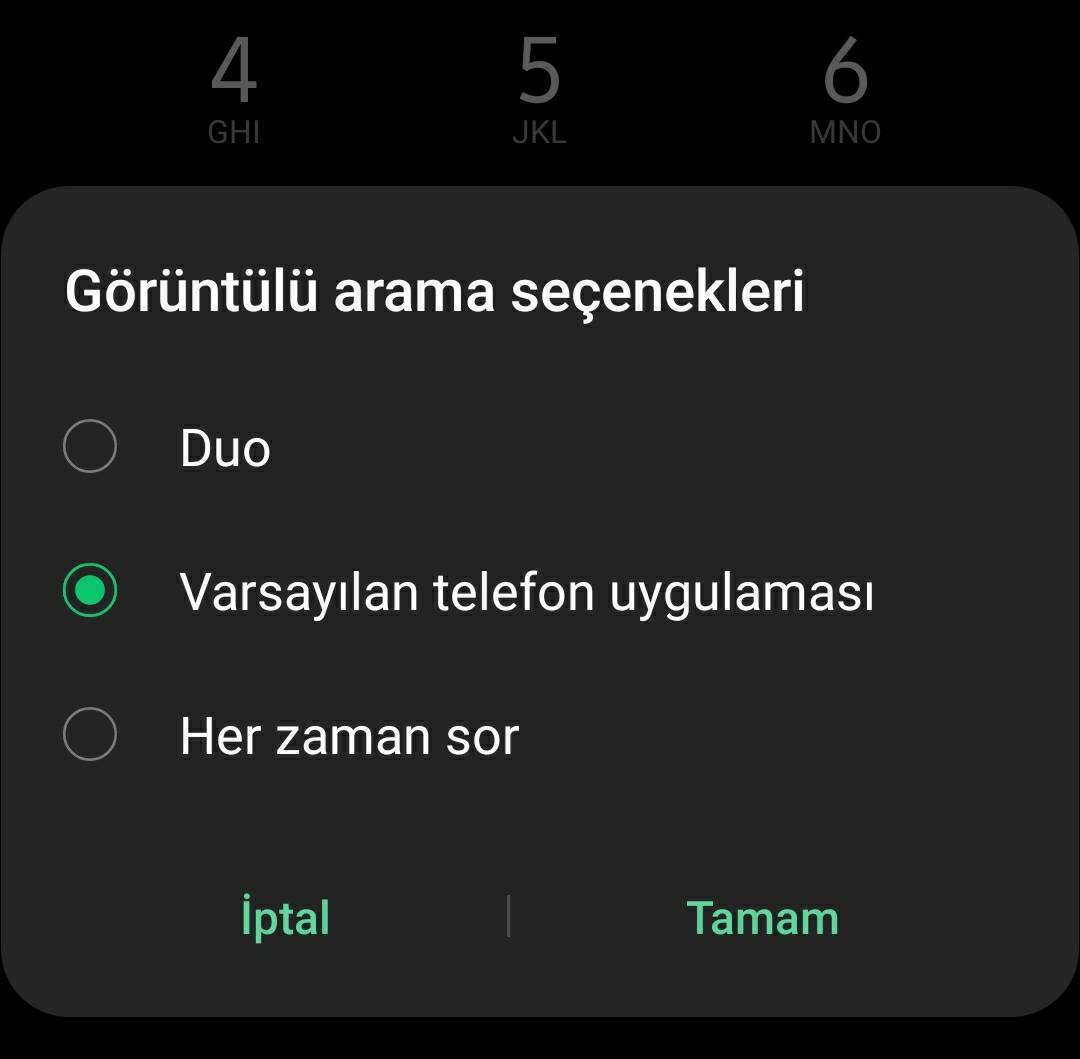This screenshot has height=1059, width=1080.
Task: Confirm with the Tamam button
Action: click(762, 918)
